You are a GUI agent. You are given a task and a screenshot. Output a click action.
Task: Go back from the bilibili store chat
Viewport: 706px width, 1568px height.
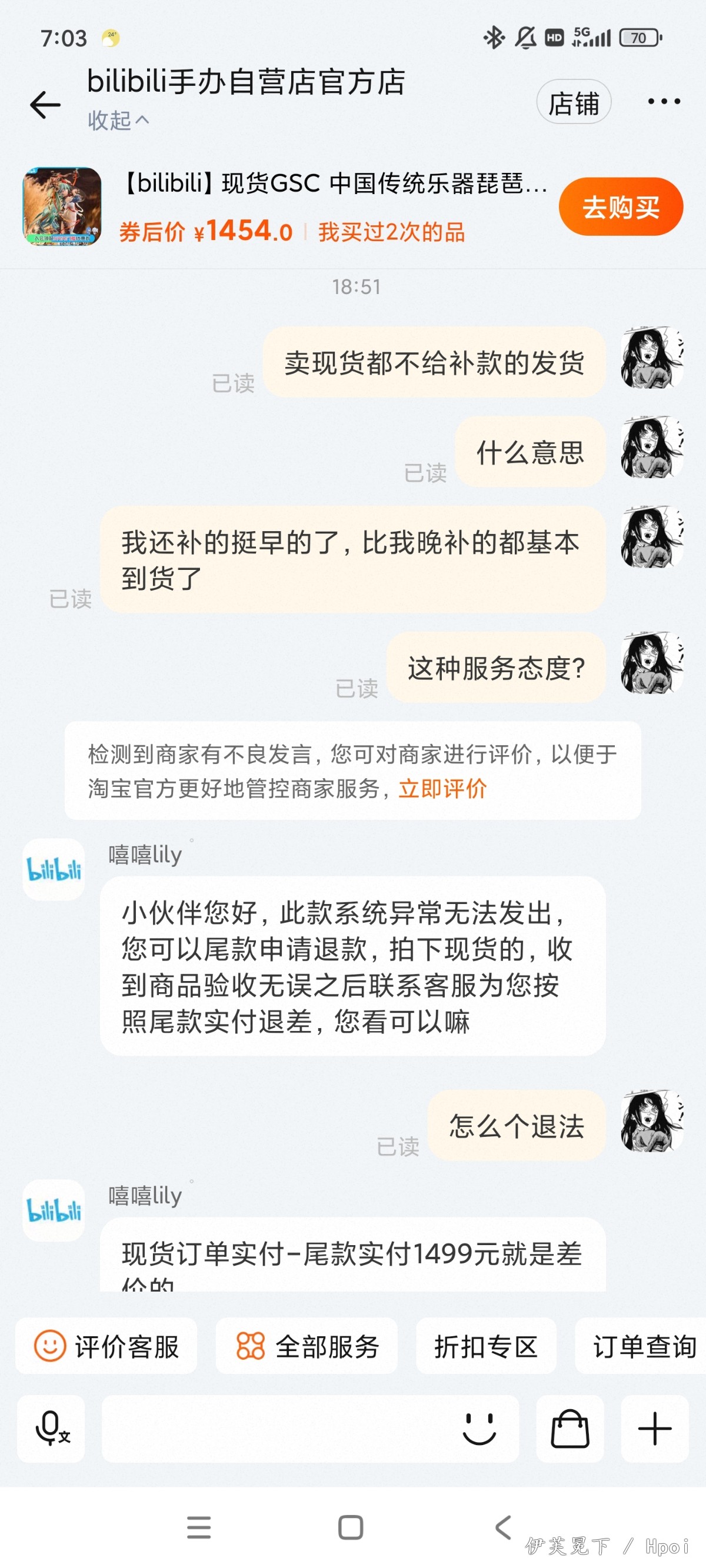coord(46,105)
